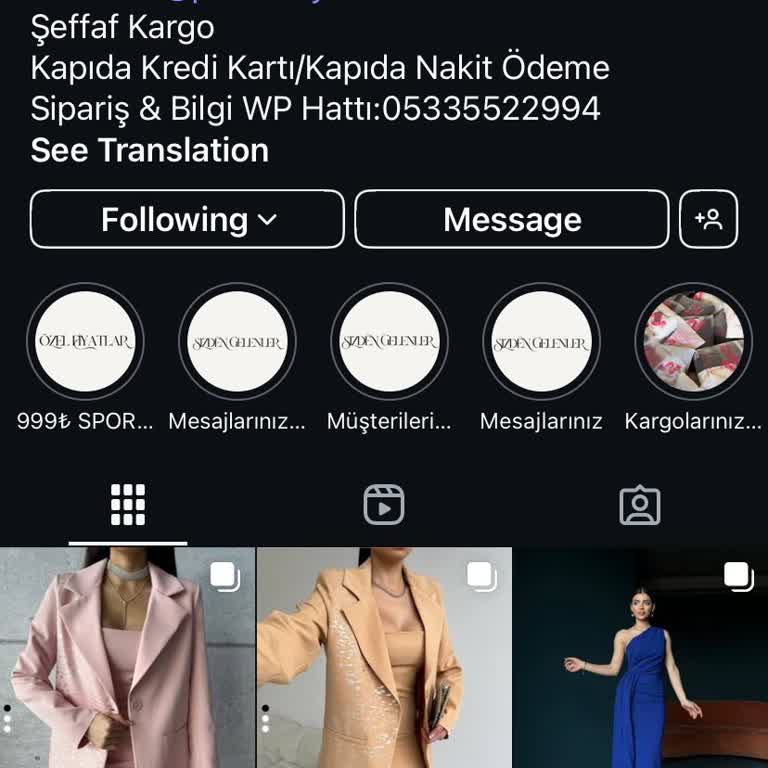The image size is (768, 768).
Task: Tap See Translation under the bio
Action: coord(150,150)
